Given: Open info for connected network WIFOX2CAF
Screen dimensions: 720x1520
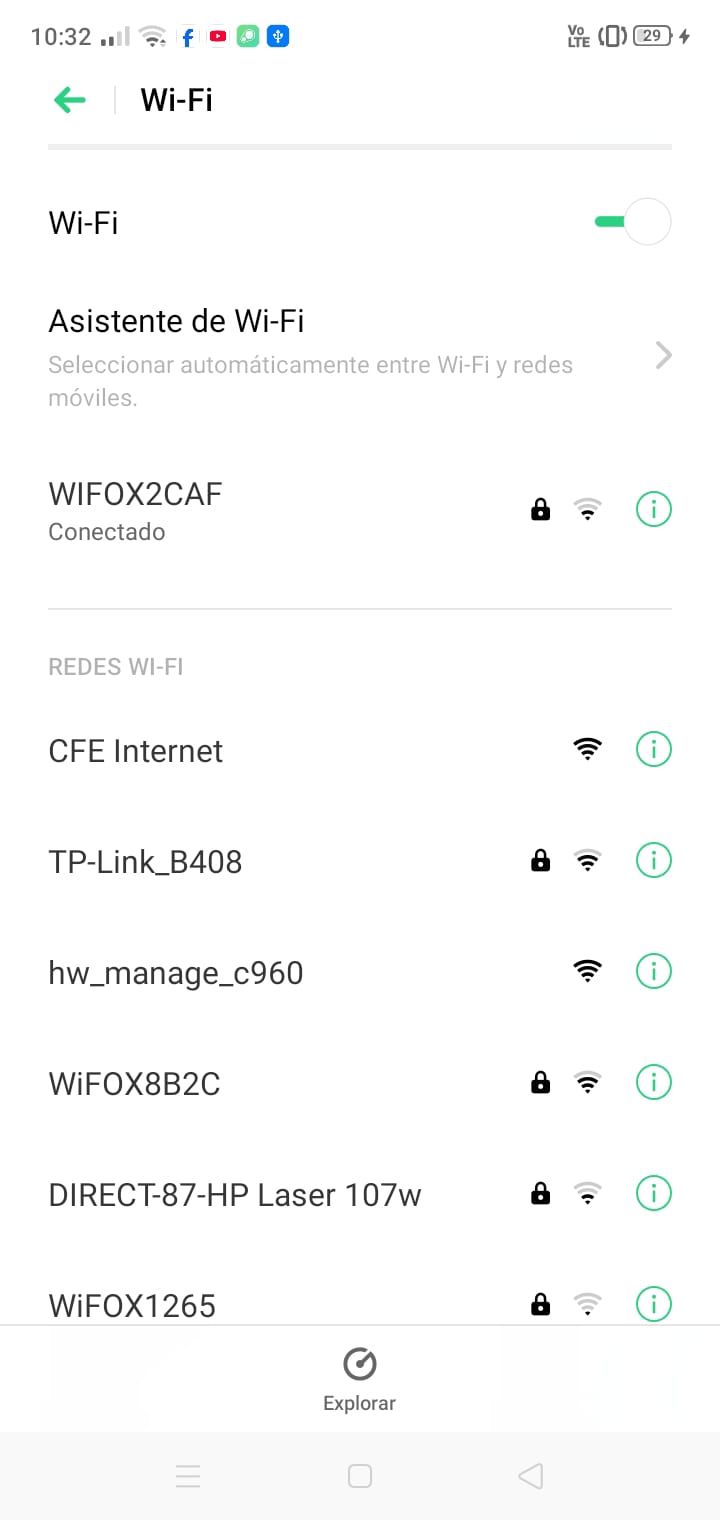Looking at the screenshot, I should 654,510.
